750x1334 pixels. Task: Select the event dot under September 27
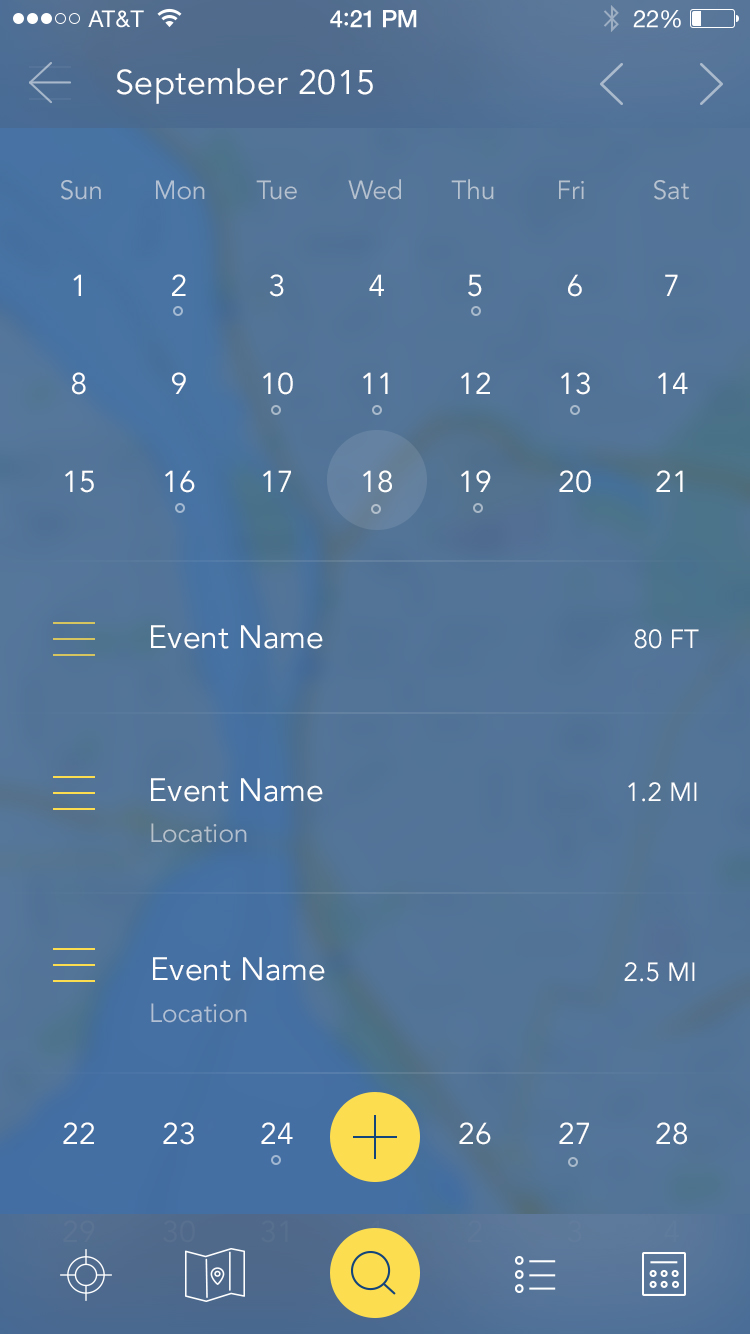point(574,1161)
